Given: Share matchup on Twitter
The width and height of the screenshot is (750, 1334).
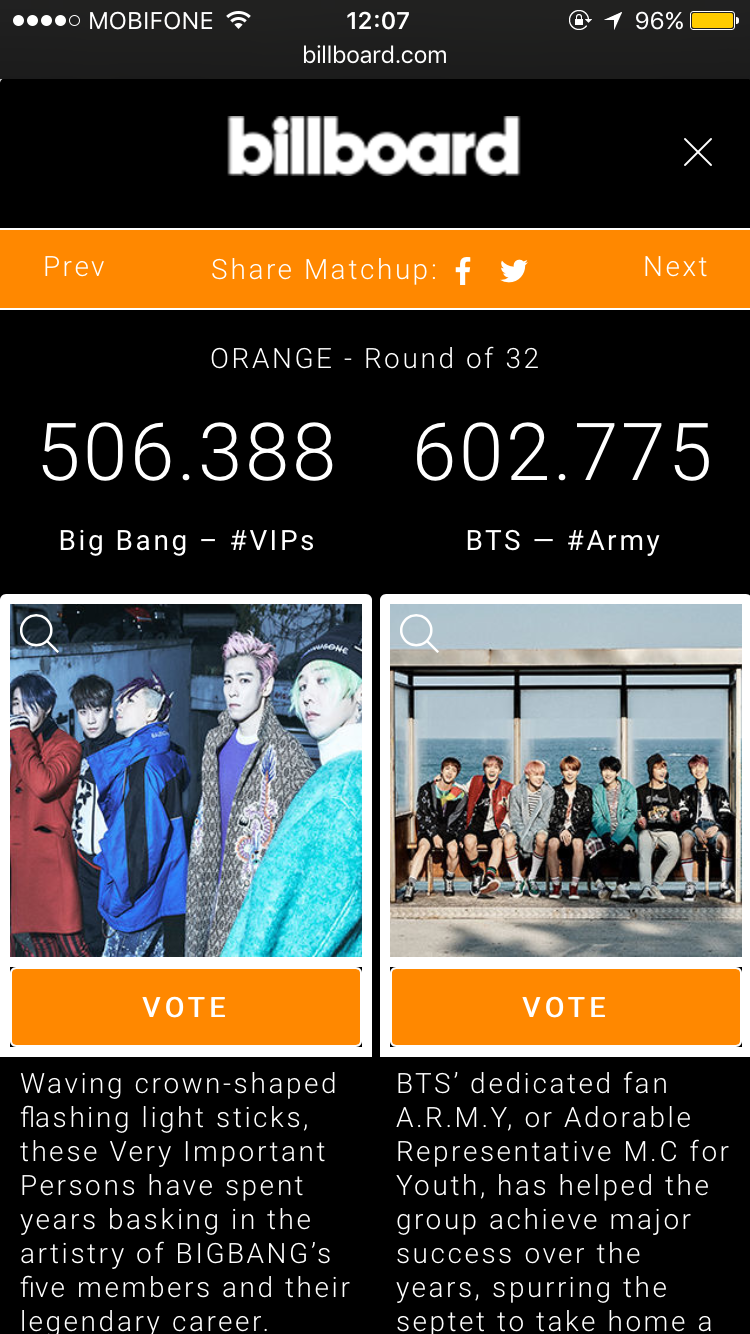Looking at the screenshot, I should (x=514, y=271).
